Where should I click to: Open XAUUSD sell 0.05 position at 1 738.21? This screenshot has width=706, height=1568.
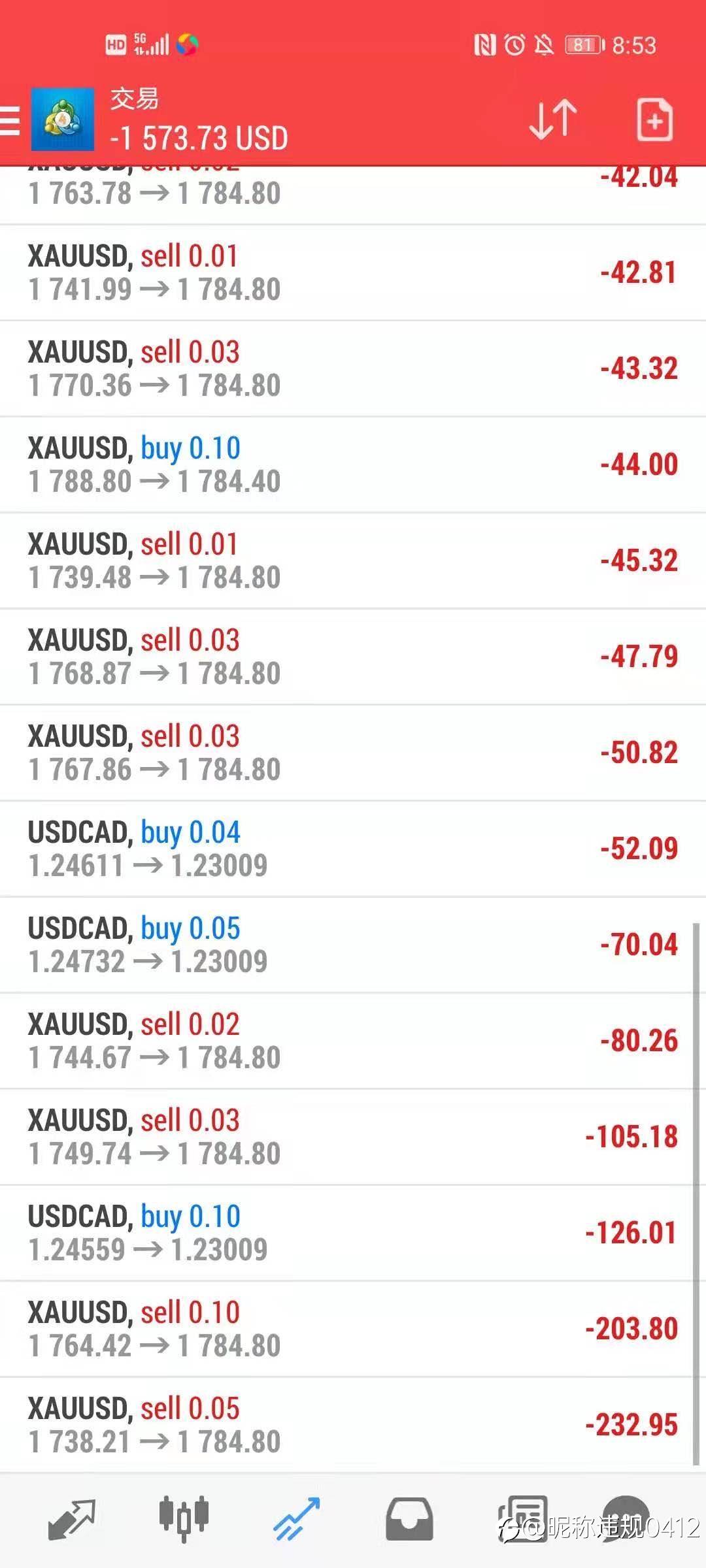353,1426
